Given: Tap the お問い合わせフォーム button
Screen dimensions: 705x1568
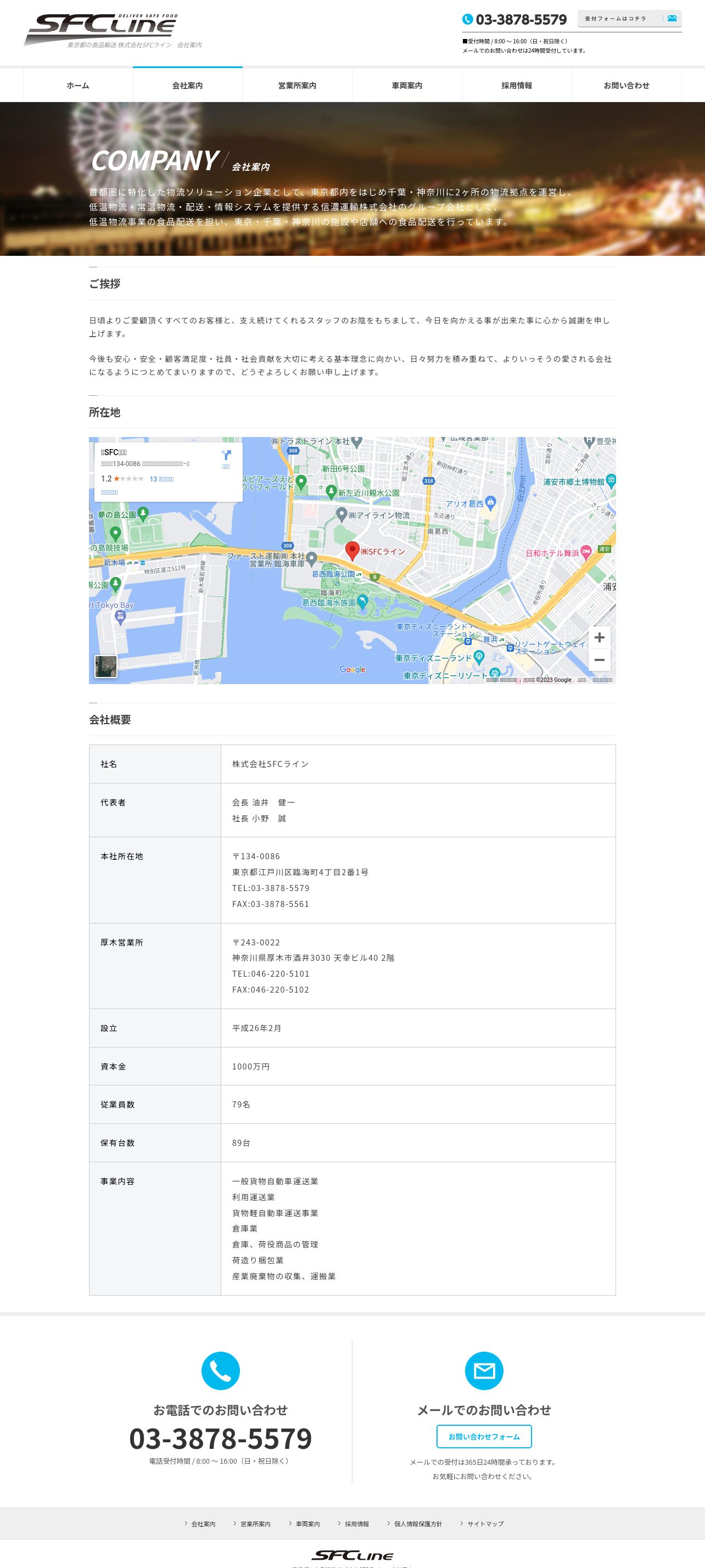Looking at the screenshot, I should pyautogui.click(x=484, y=1437).
